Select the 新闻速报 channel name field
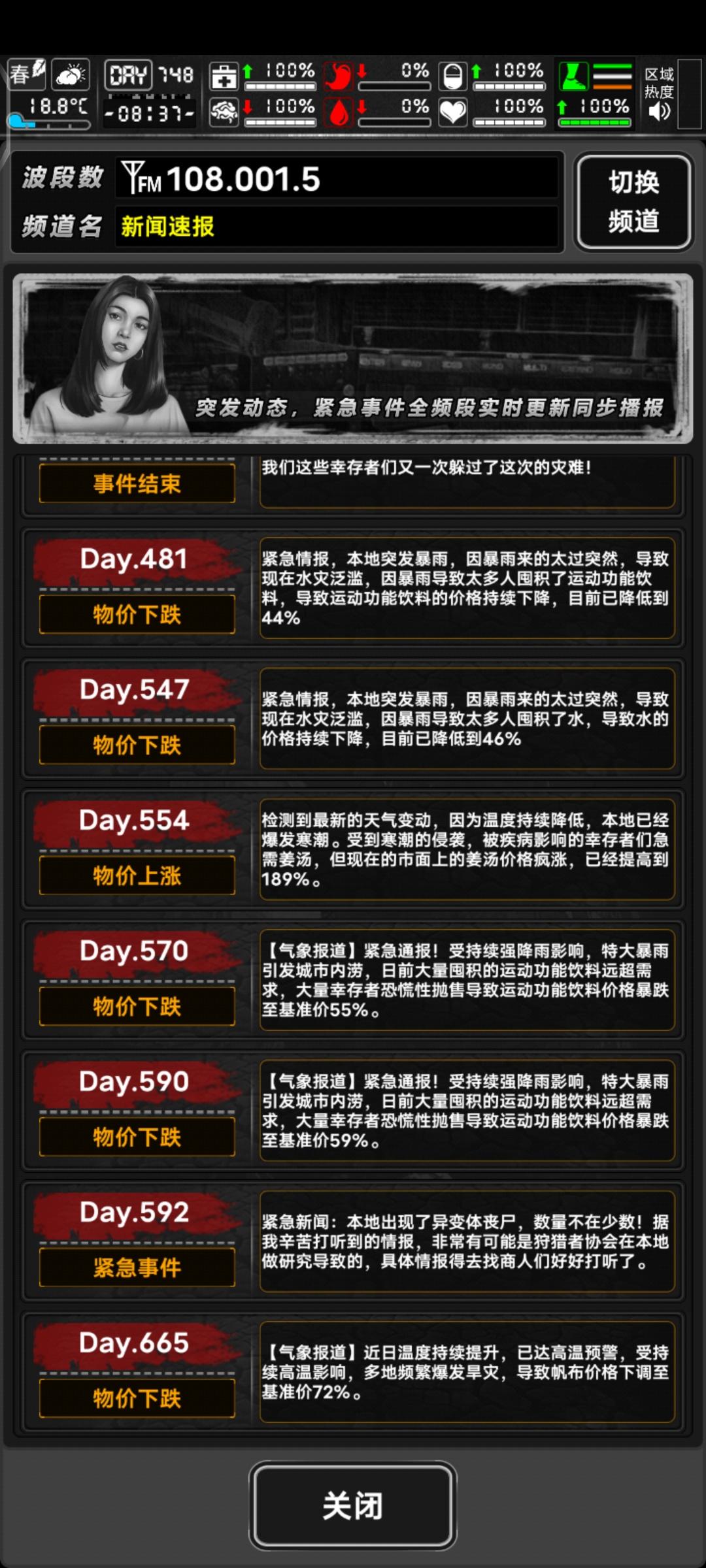 point(337,228)
